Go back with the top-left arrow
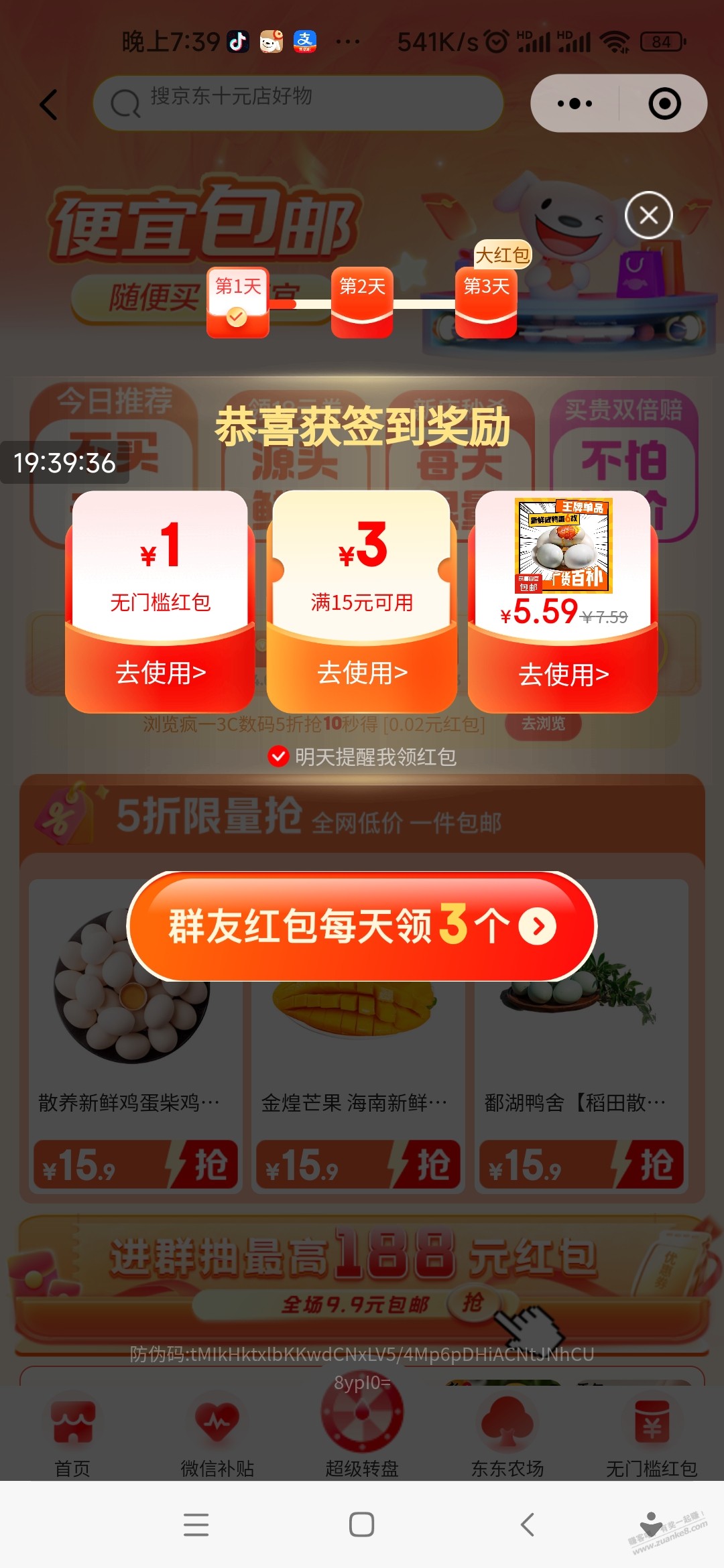This screenshot has height=1568, width=724. (48, 105)
